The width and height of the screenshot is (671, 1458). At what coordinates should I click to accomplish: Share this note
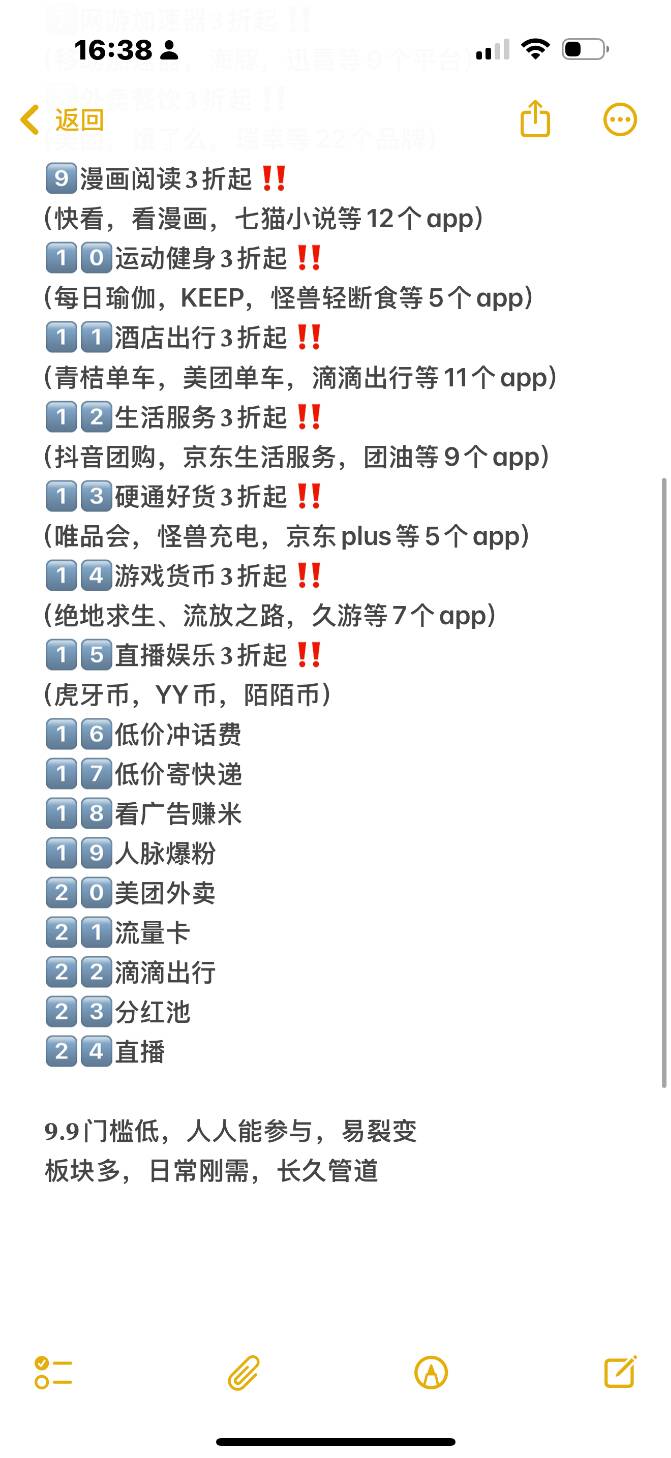click(x=535, y=120)
